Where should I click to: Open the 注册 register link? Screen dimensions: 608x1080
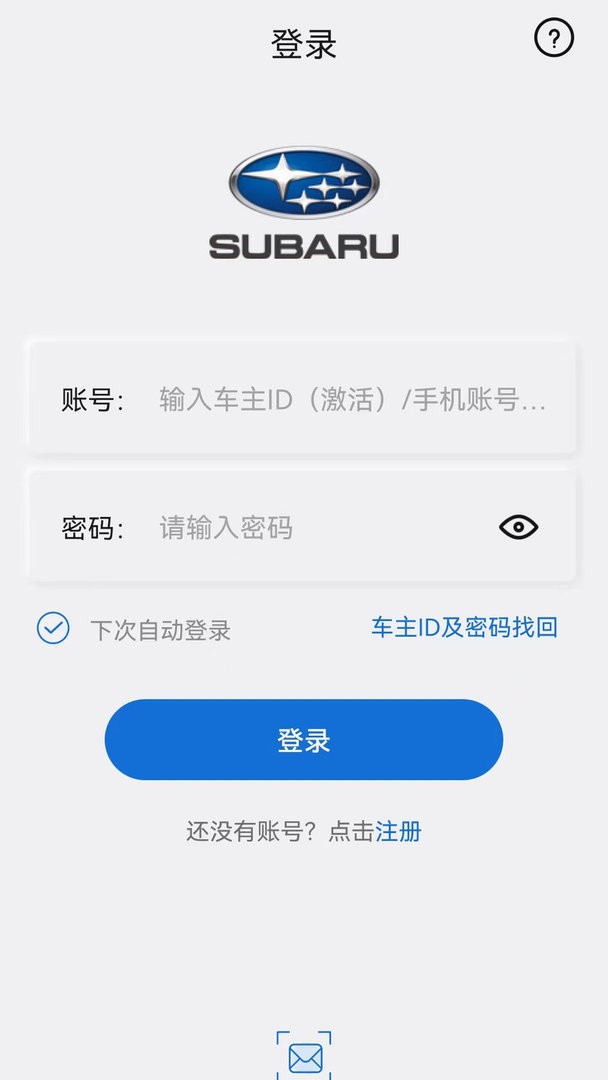pos(399,831)
